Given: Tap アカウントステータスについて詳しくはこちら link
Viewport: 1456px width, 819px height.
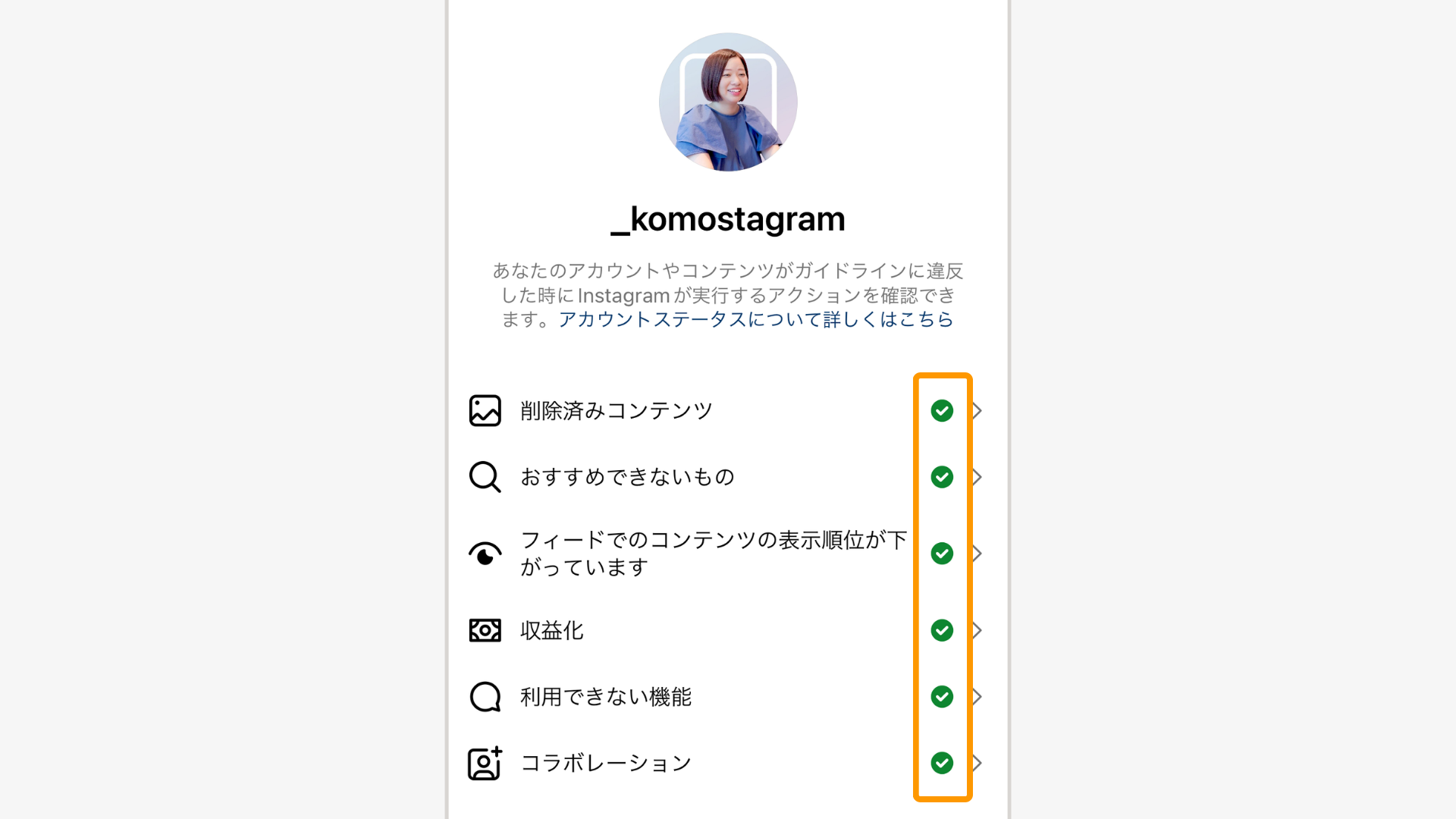Looking at the screenshot, I should click(x=755, y=320).
